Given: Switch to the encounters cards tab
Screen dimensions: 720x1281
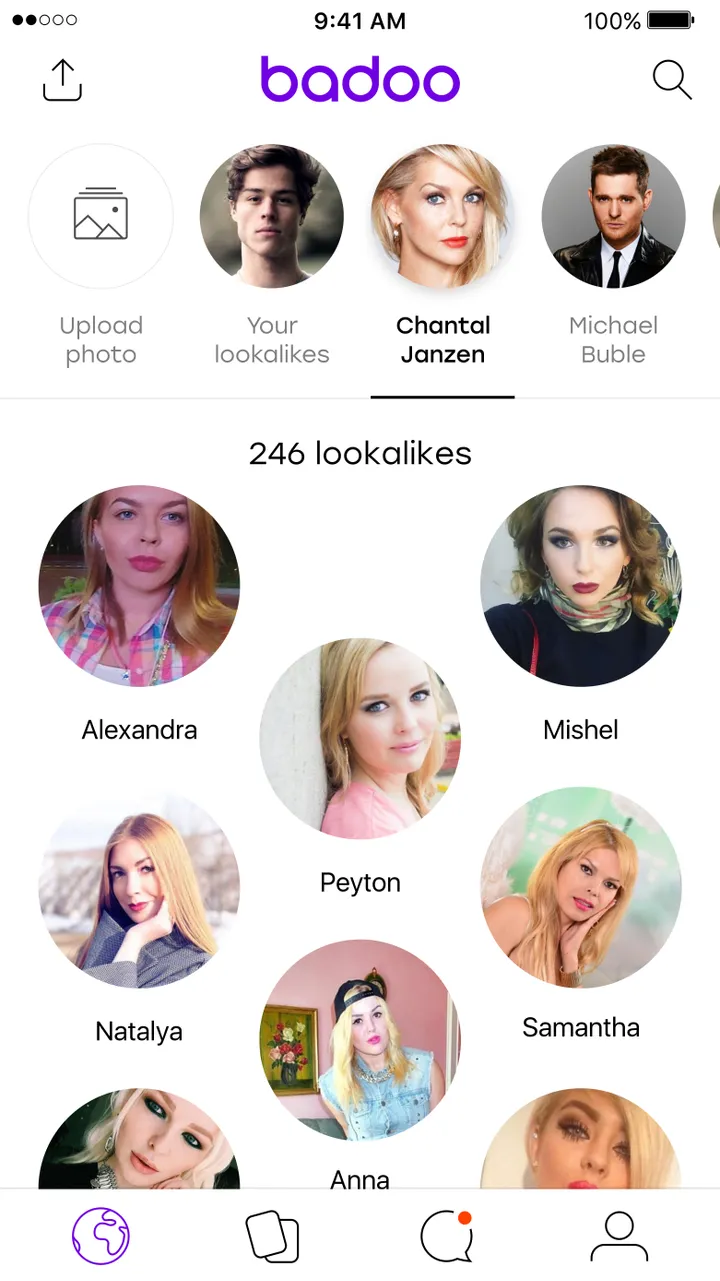Looking at the screenshot, I should (273, 1236).
